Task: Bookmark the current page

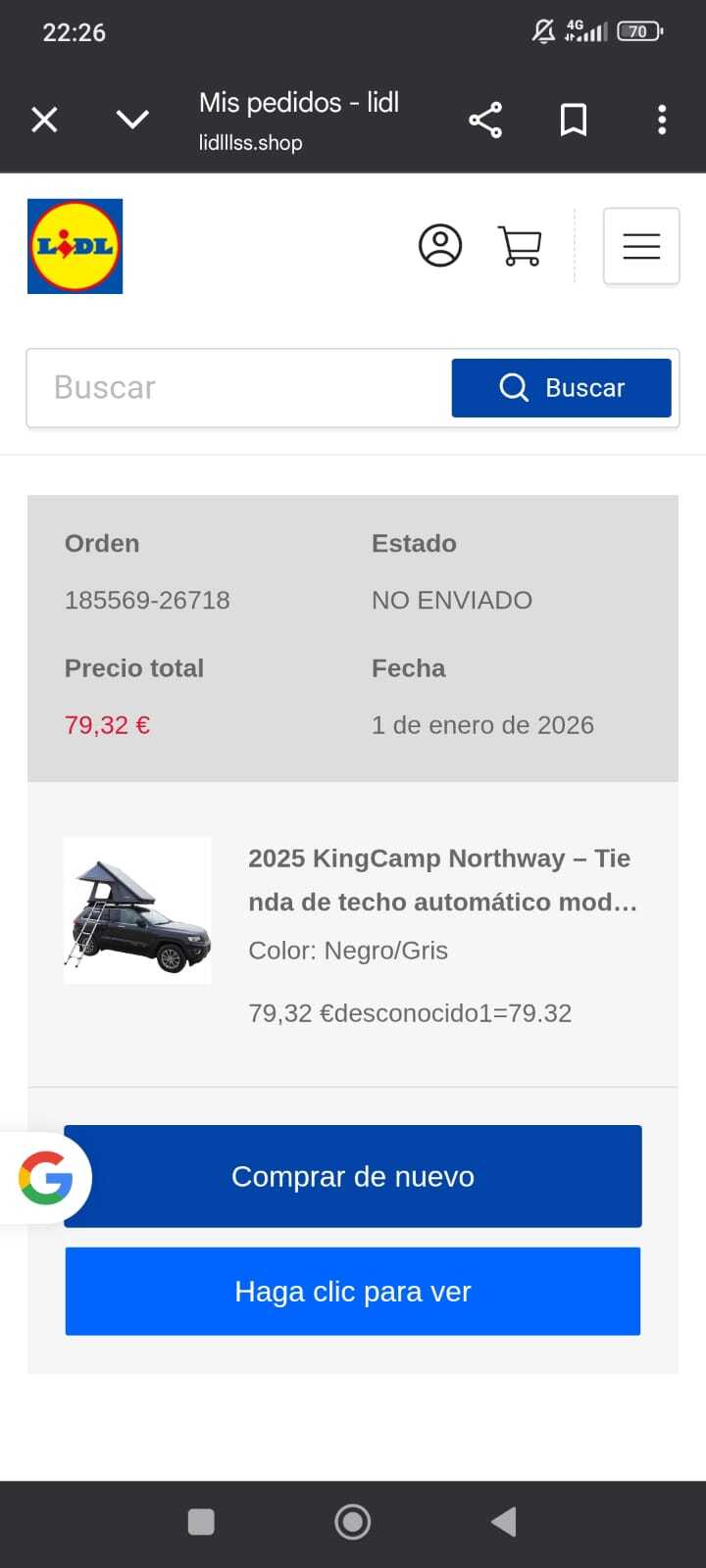Action: (574, 120)
